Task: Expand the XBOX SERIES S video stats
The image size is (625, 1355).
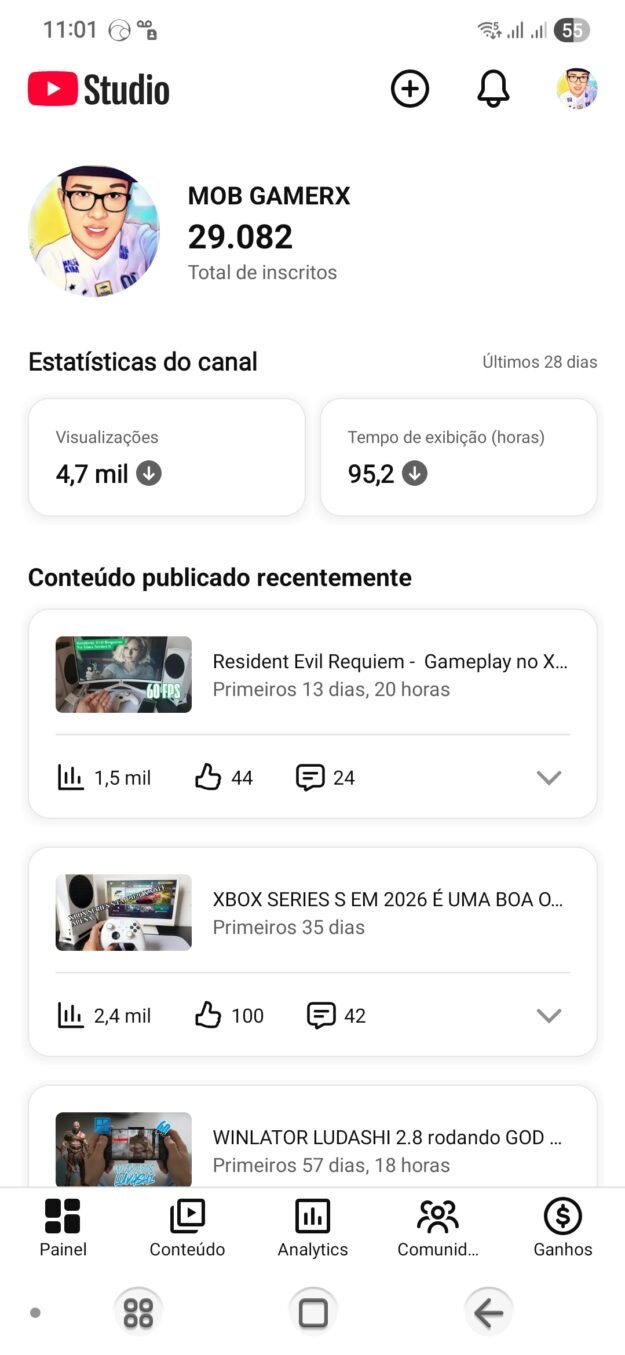Action: coord(548,1016)
